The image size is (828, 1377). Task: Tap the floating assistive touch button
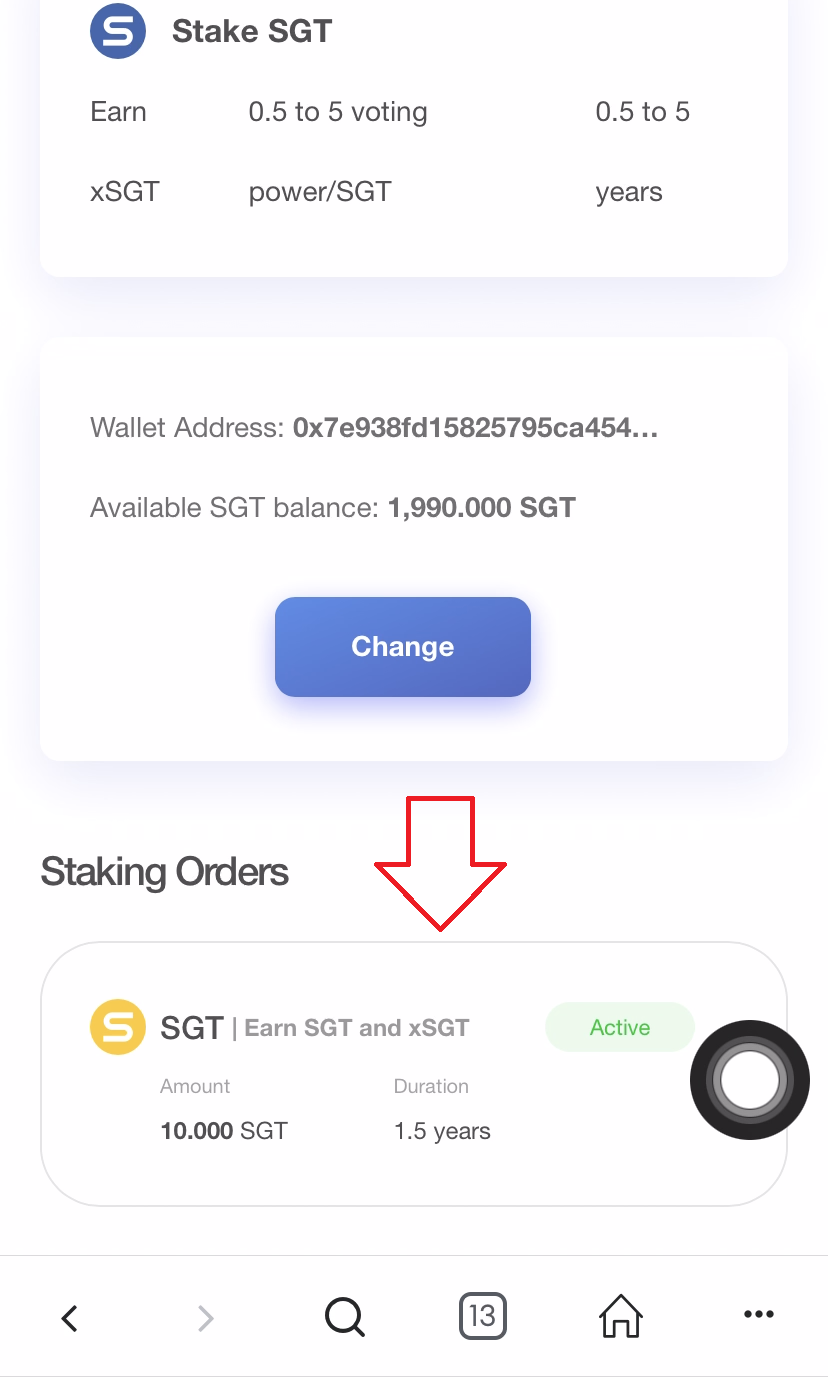[x=749, y=1080]
